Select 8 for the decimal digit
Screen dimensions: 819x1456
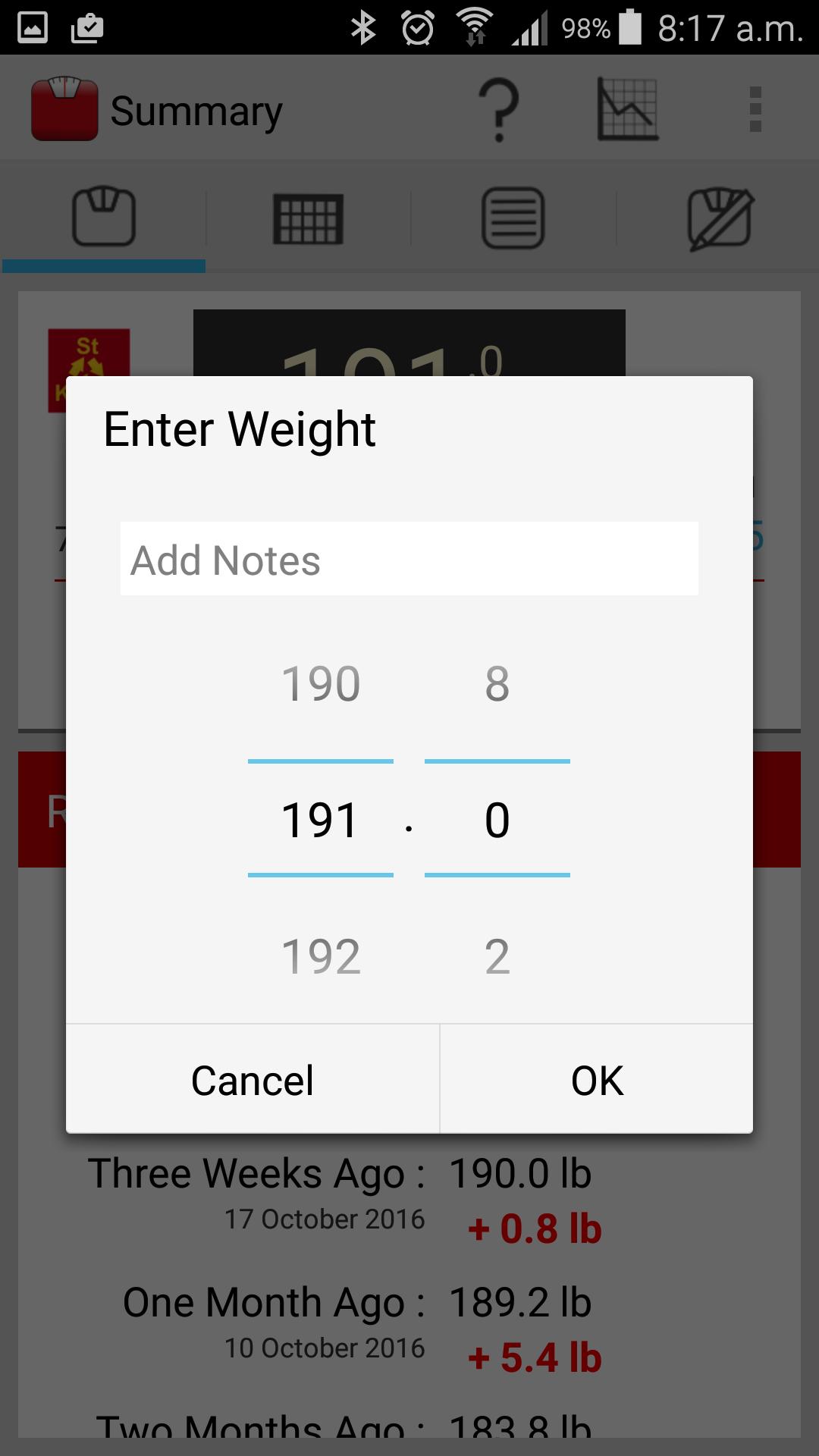coord(497,682)
